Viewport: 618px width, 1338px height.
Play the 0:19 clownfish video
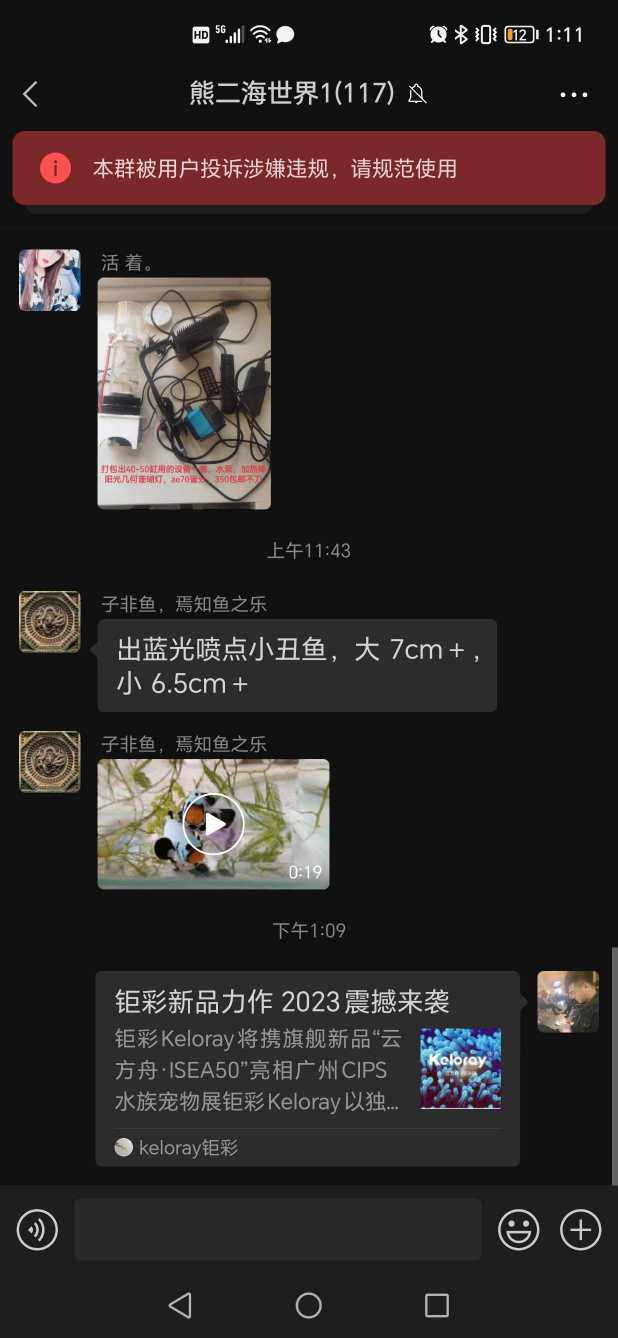213,824
